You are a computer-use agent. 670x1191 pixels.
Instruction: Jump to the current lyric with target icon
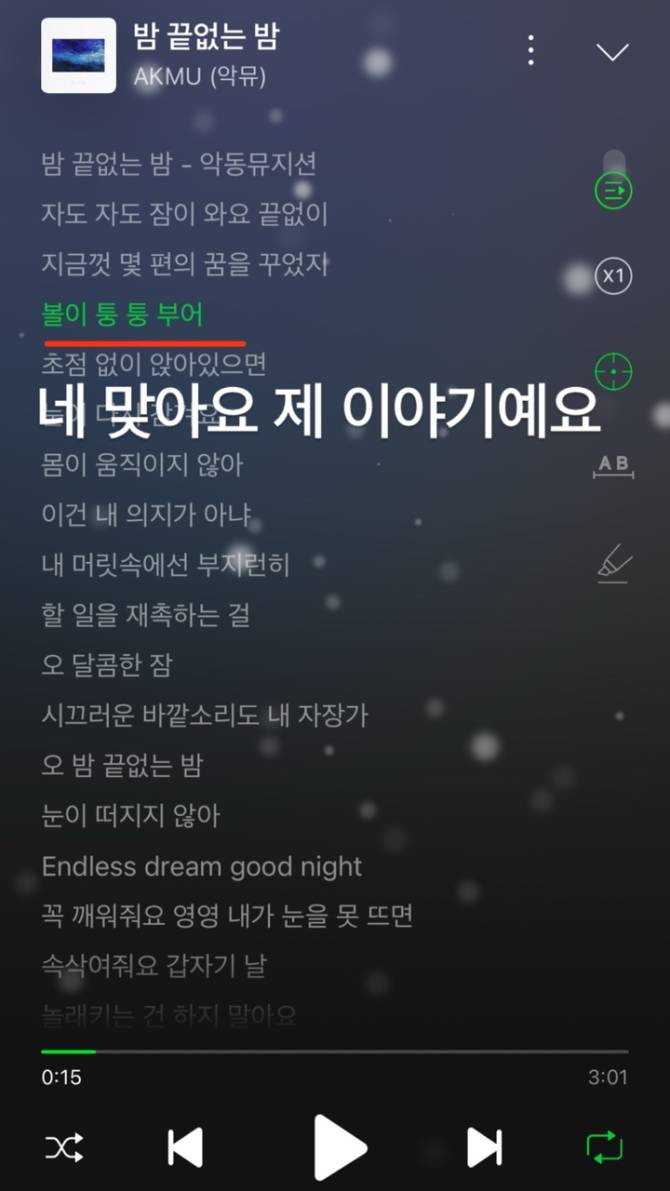[x=613, y=372]
